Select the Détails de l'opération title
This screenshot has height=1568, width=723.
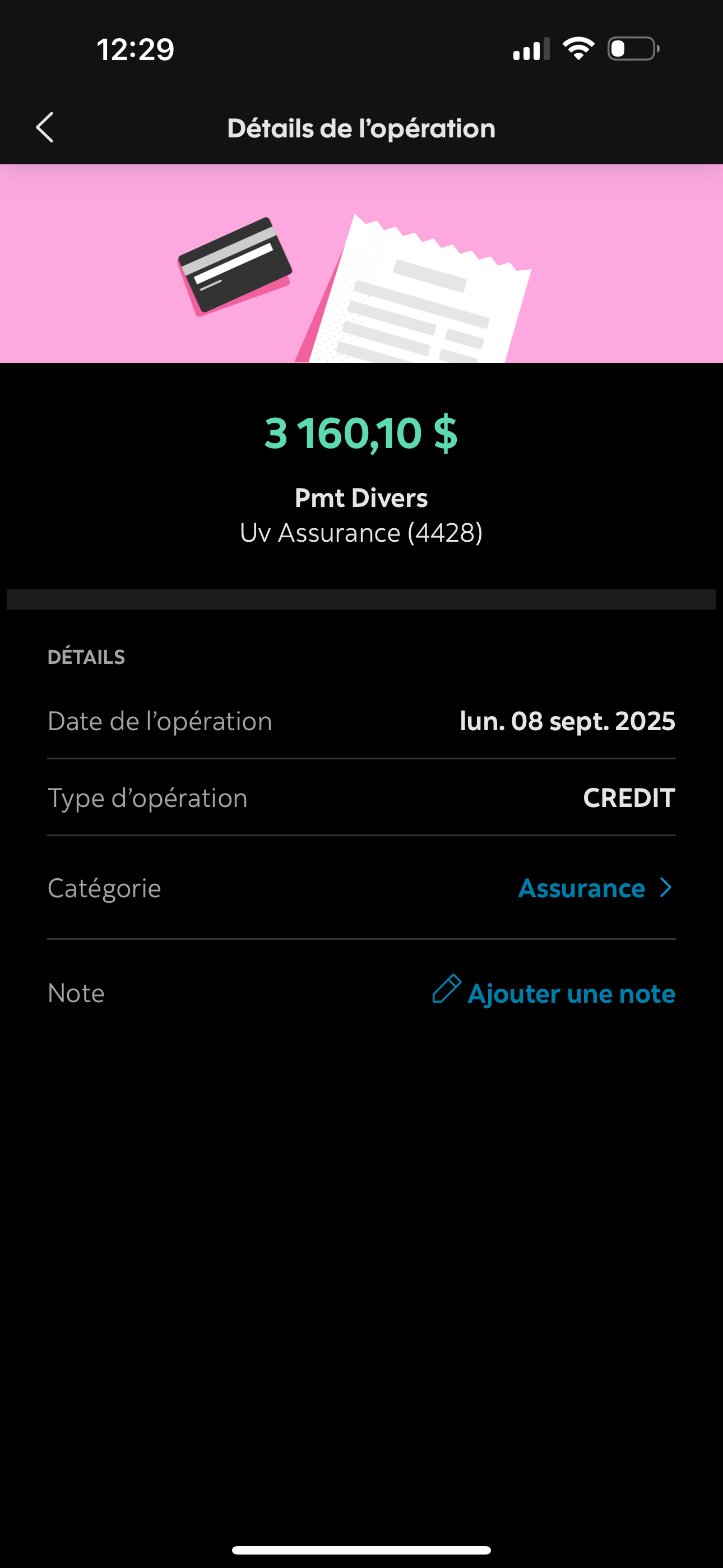pos(361,128)
